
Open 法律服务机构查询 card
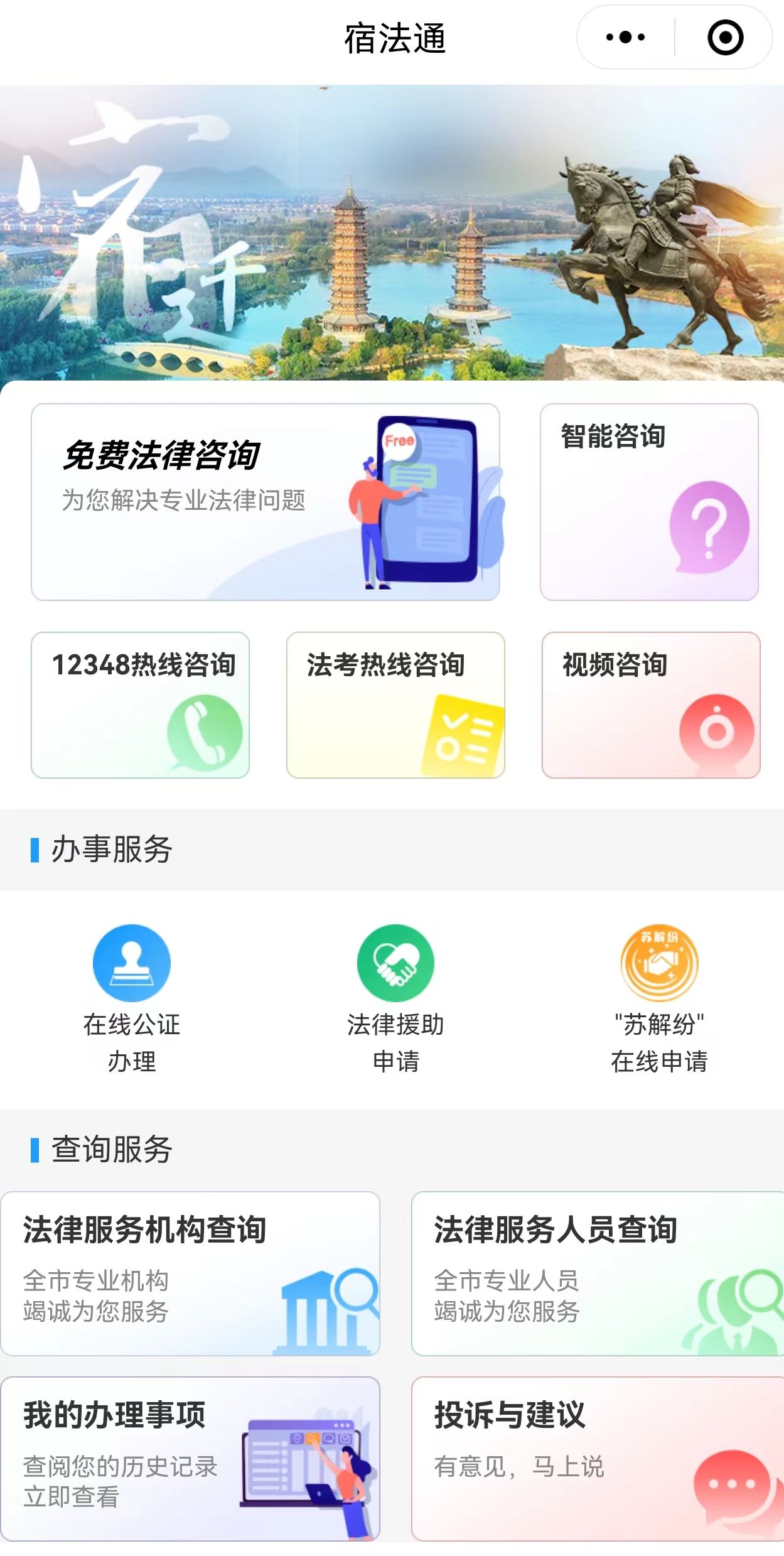190,1273
